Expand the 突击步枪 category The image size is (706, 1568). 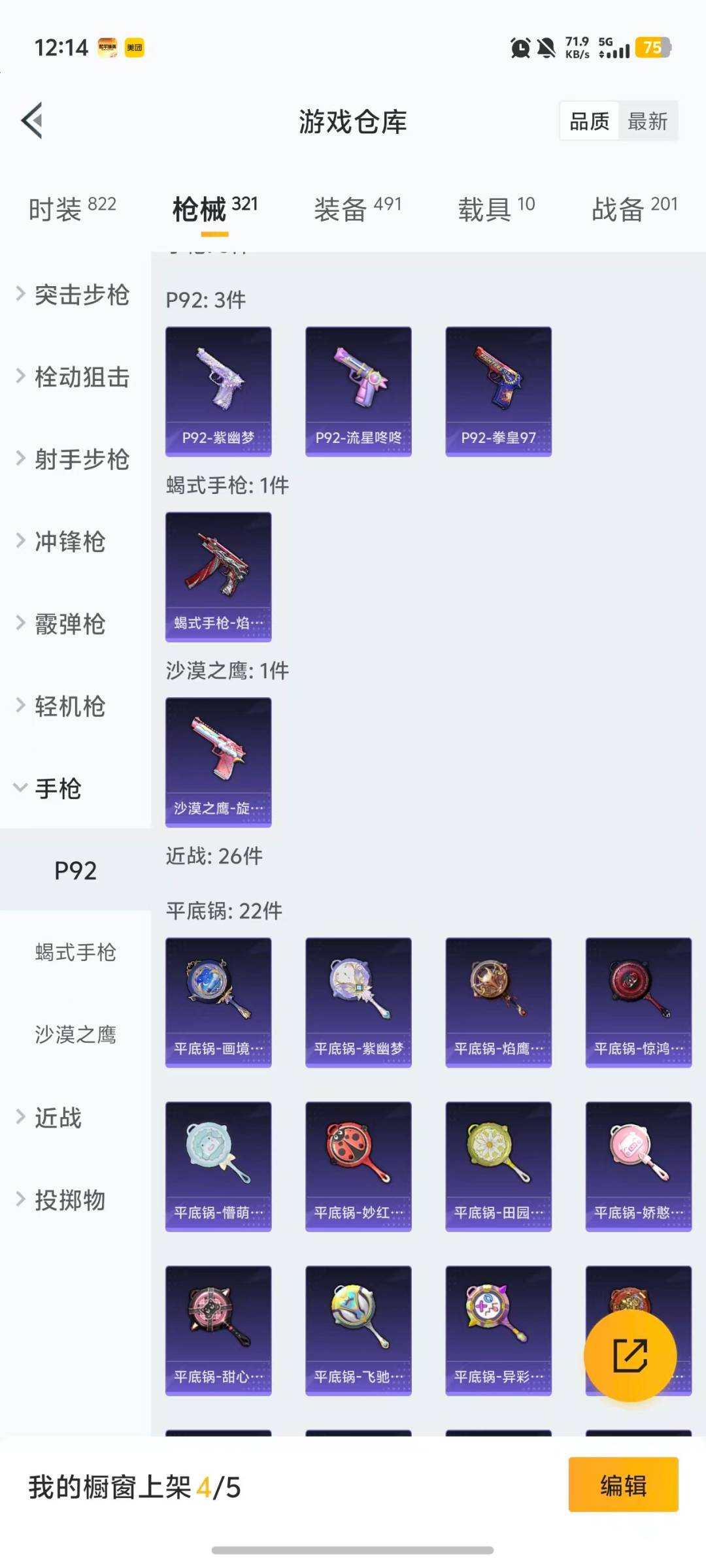(x=75, y=295)
